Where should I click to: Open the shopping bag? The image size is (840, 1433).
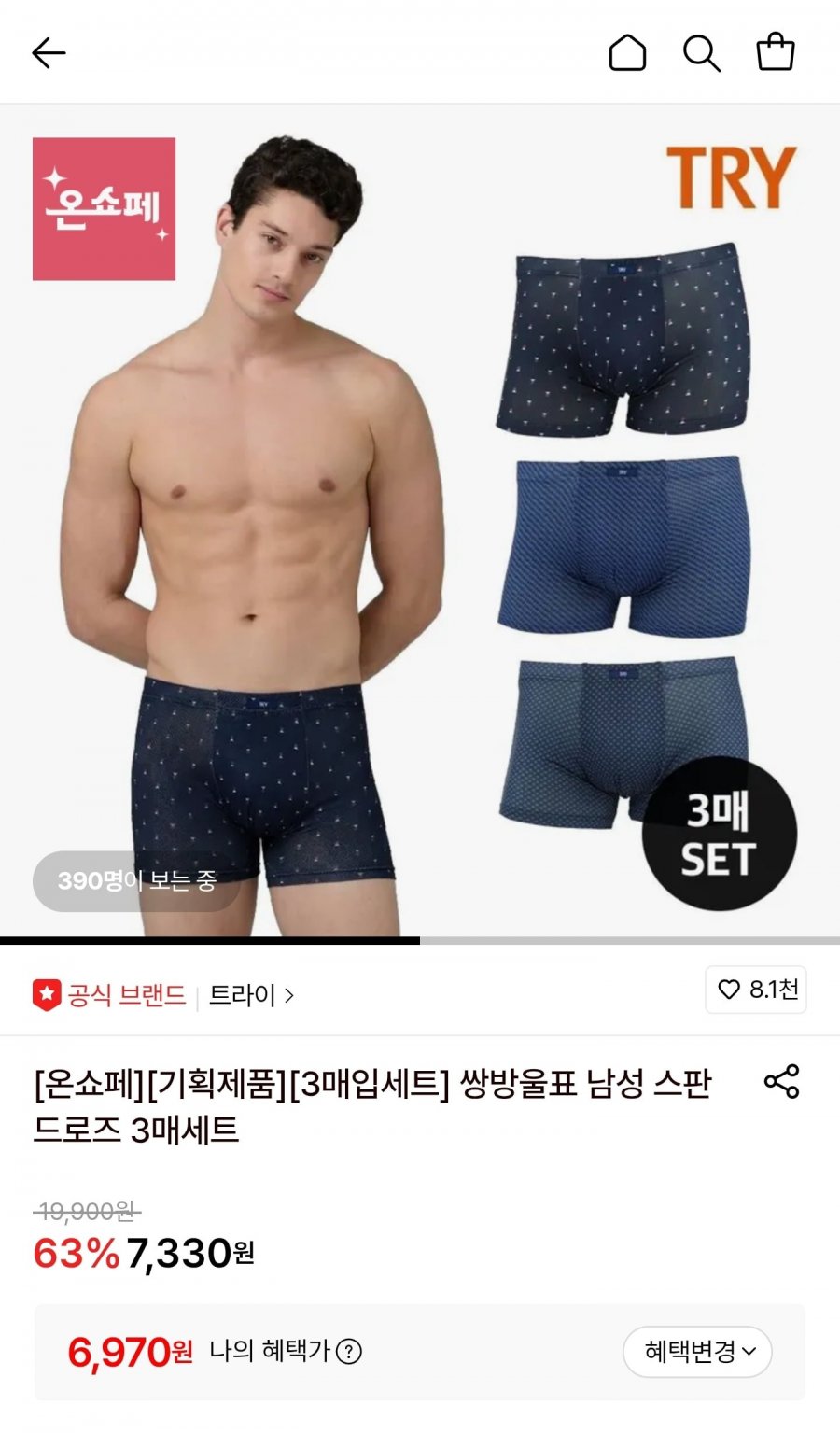point(775,53)
